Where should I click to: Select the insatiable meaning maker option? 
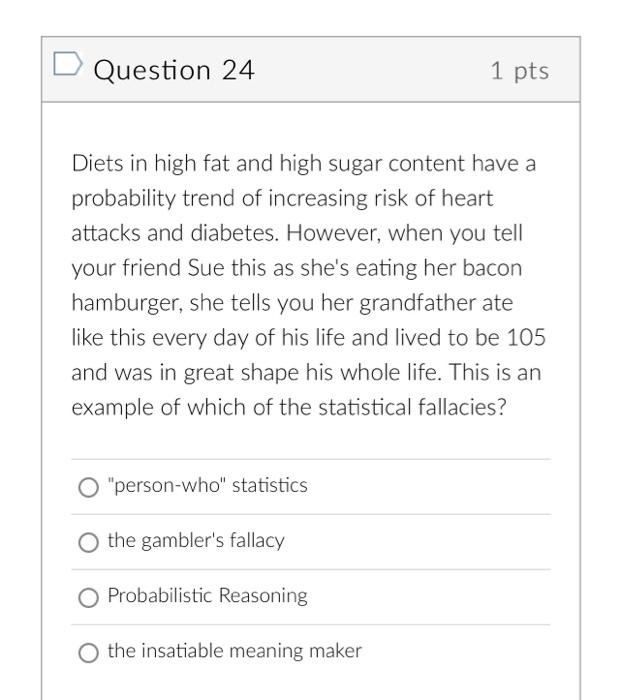coord(89,652)
